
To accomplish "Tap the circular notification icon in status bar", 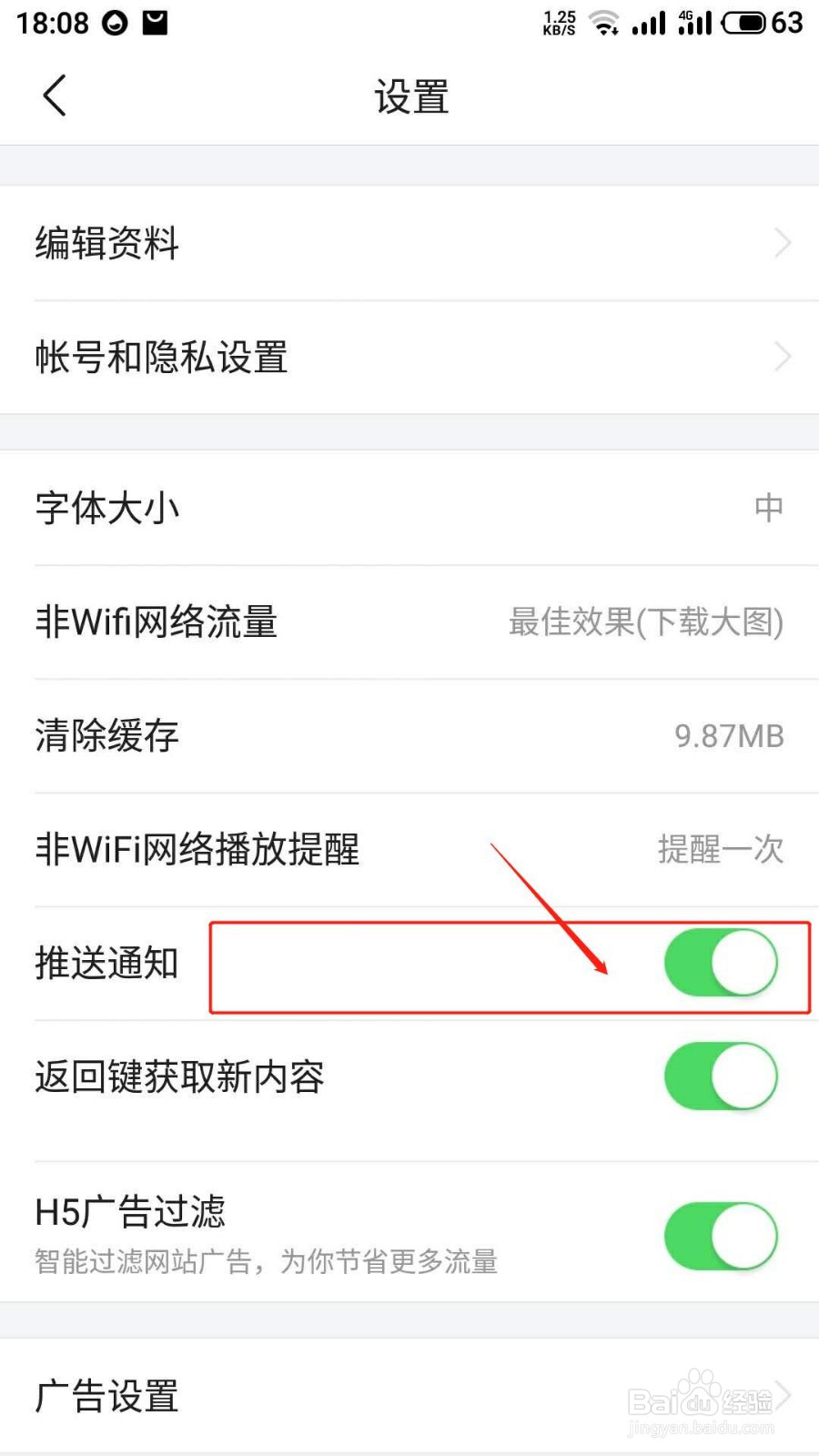I will (x=116, y=23).
